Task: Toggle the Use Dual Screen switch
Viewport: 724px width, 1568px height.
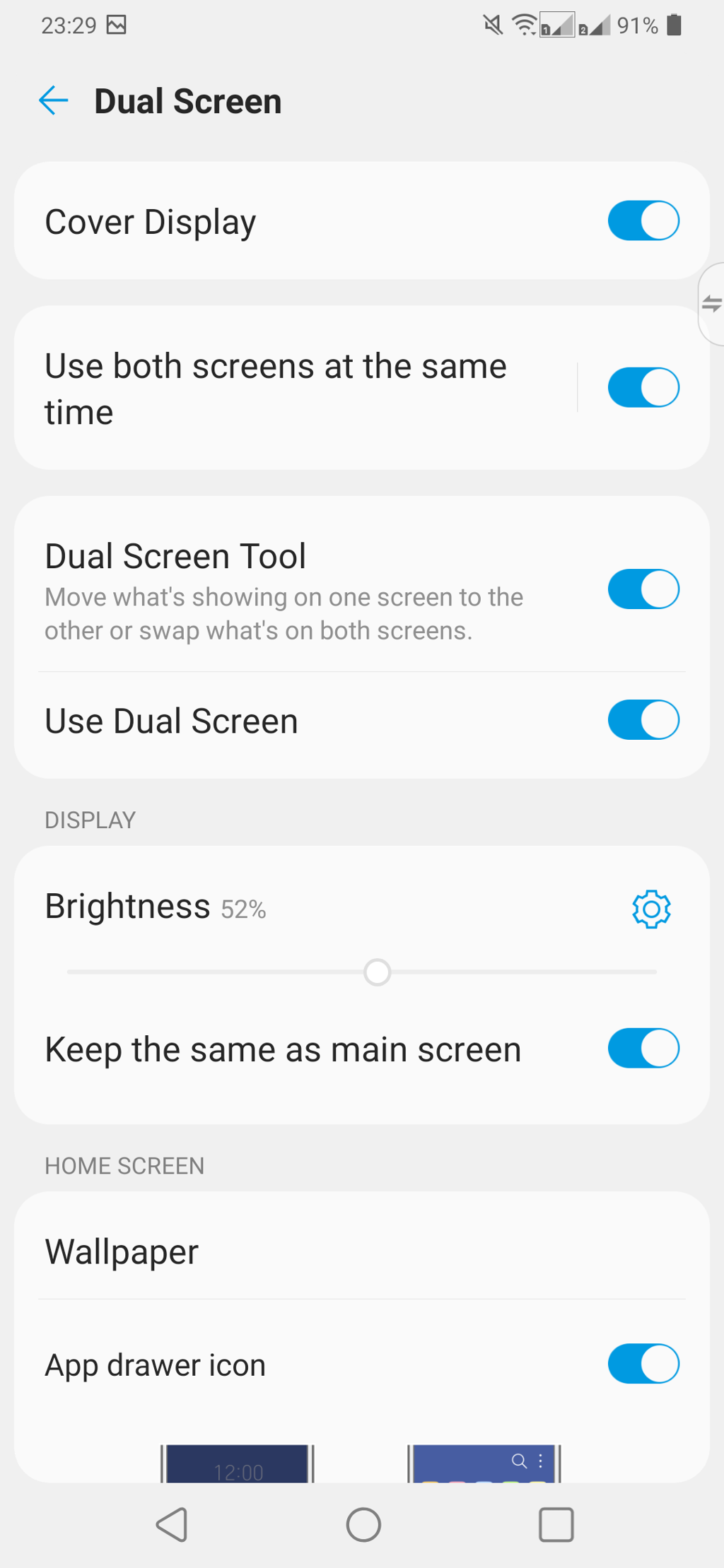Action: tap(643, 720)
